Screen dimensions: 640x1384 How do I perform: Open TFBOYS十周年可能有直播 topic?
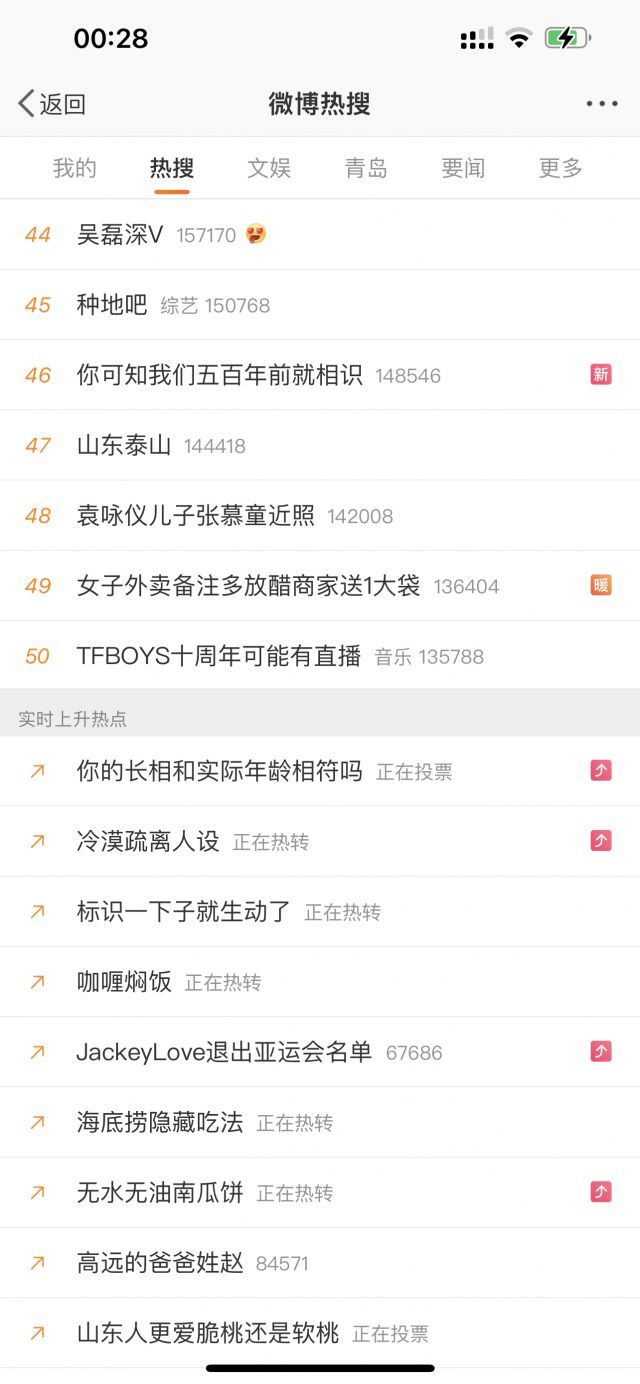point(219,656)
